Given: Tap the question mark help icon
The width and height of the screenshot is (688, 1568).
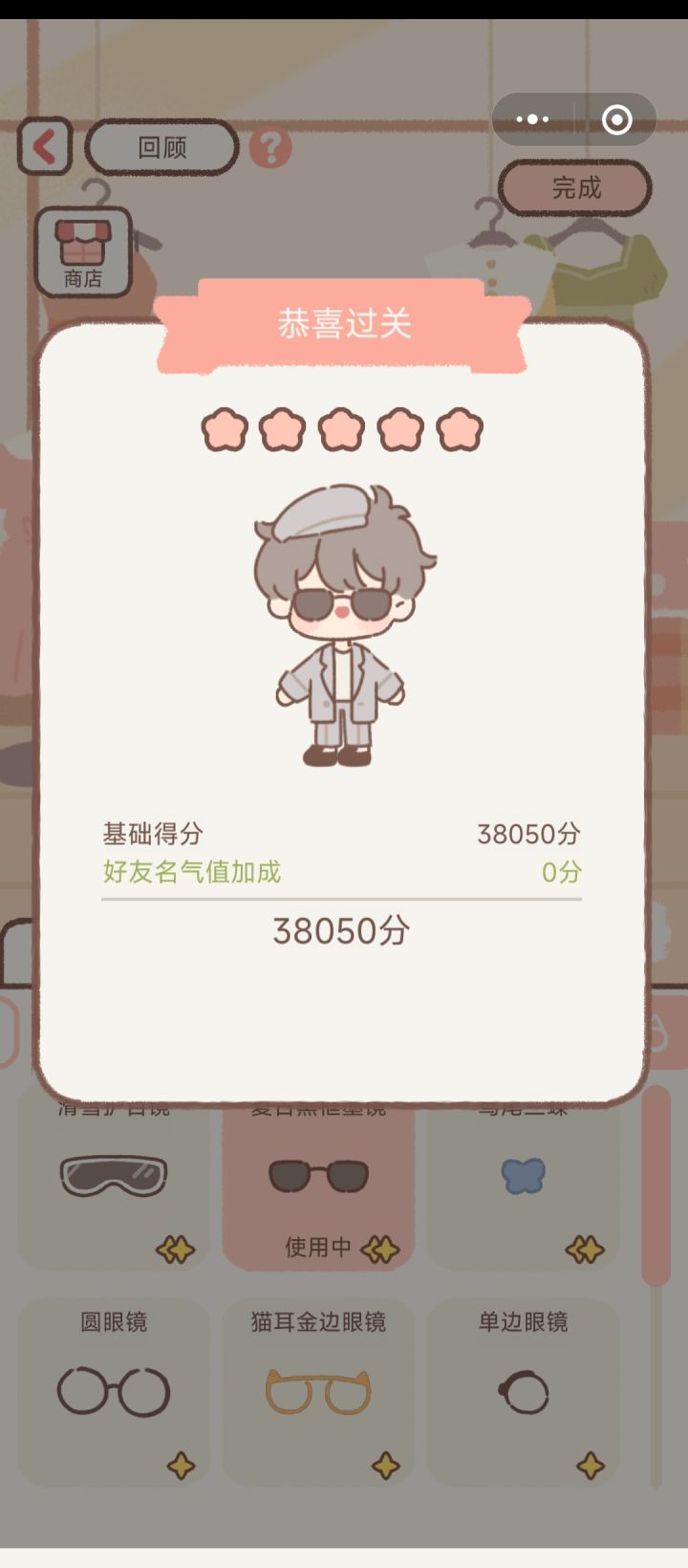Looking at the screenshot, I should [272, 146].
